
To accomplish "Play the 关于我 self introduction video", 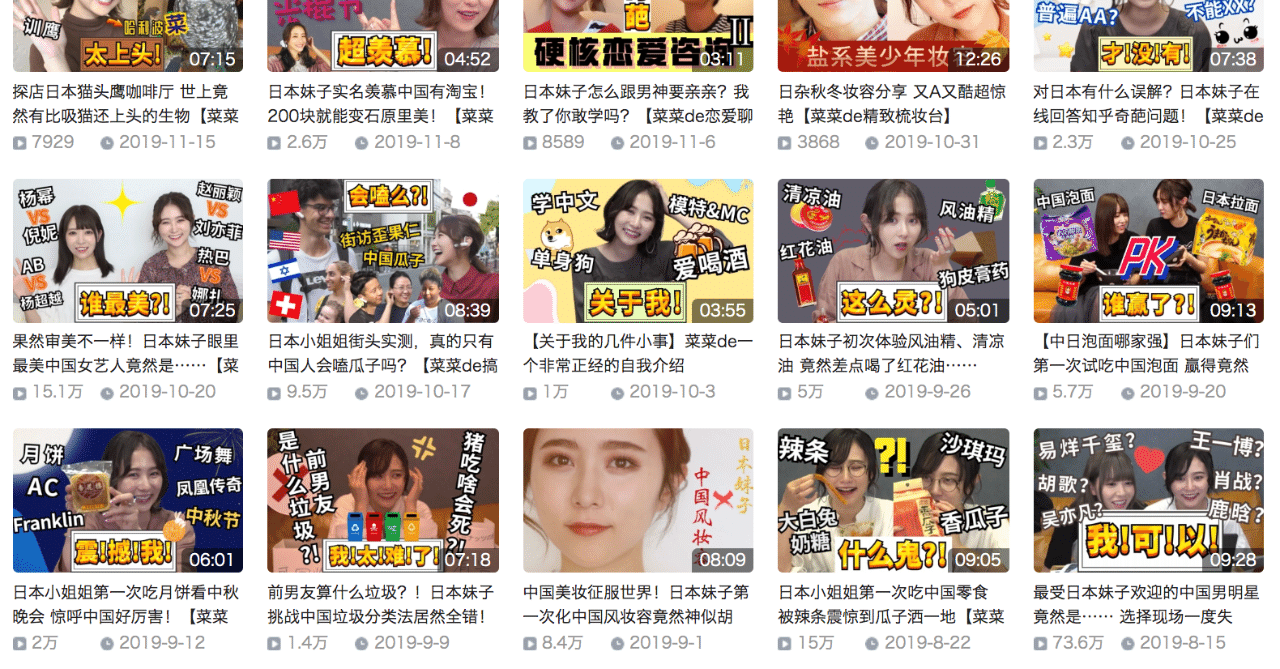I will pos(638,251).
